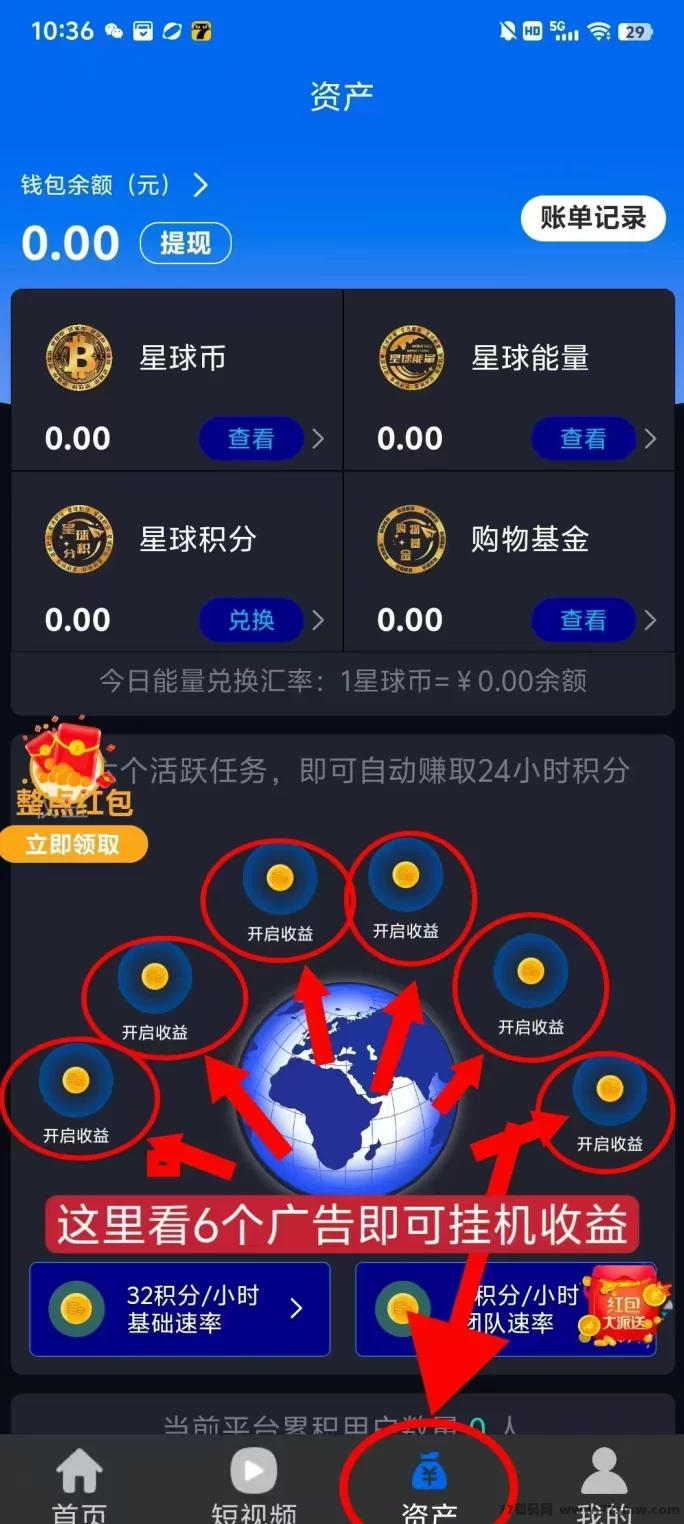Go to the 我的 tab

(x=604, y=1486)
